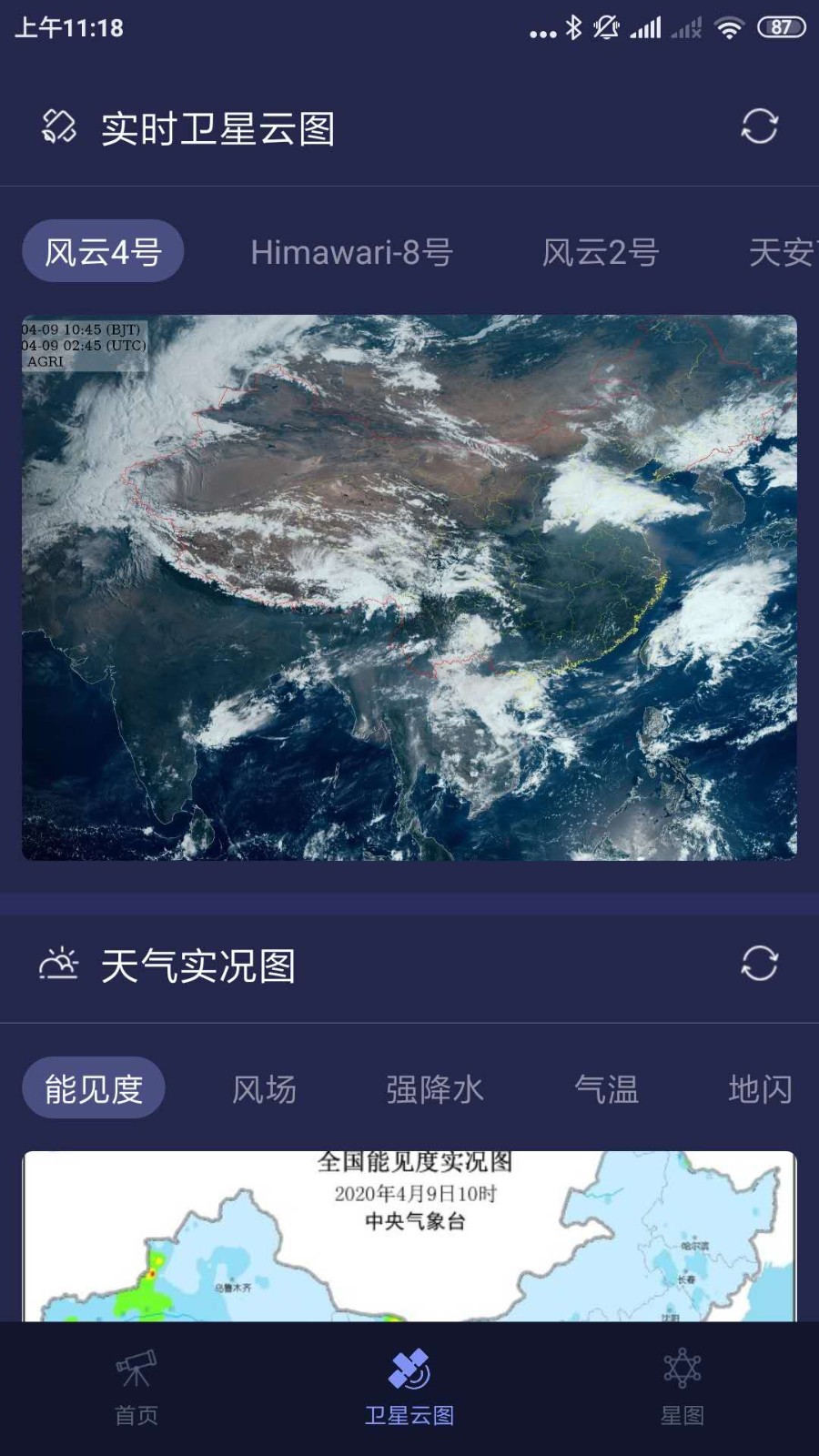Tap the 卫星云图 label in bottom navigation
The height and width of the screenshot is (1456, 819).
409,1416
